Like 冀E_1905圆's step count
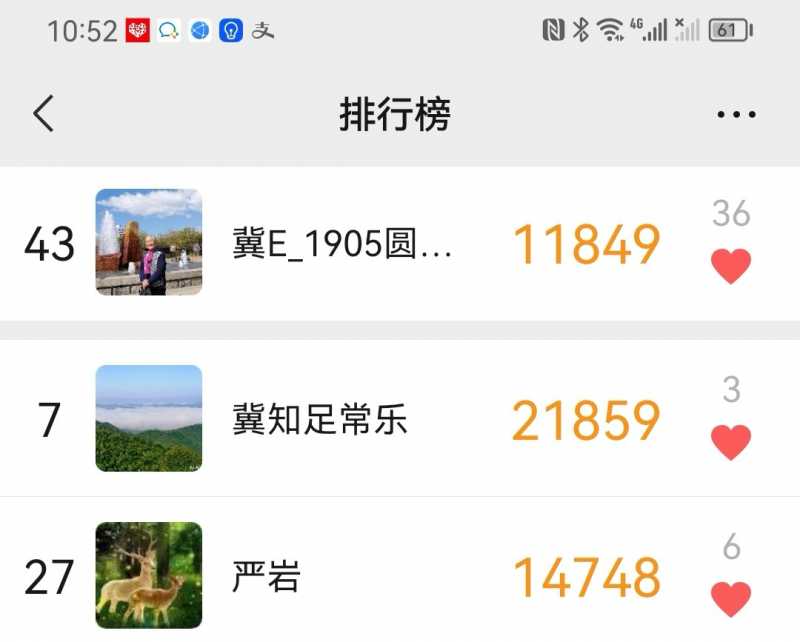This screenshot has width=800, height=642. (730, 266)
